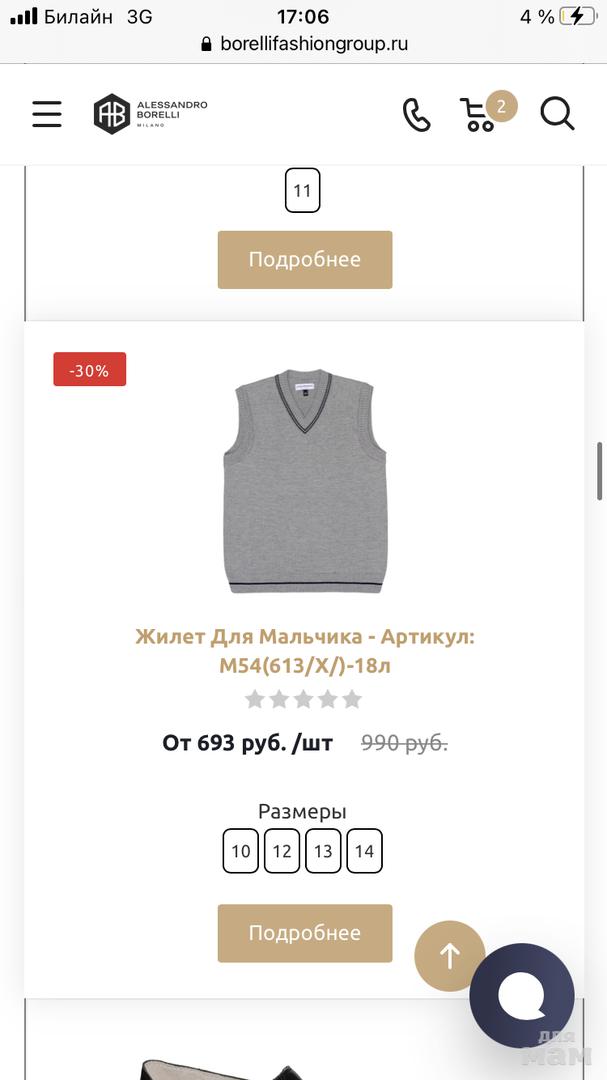
Task: Go to Alessandro Borelli home logo
Action: click(151, 114)
